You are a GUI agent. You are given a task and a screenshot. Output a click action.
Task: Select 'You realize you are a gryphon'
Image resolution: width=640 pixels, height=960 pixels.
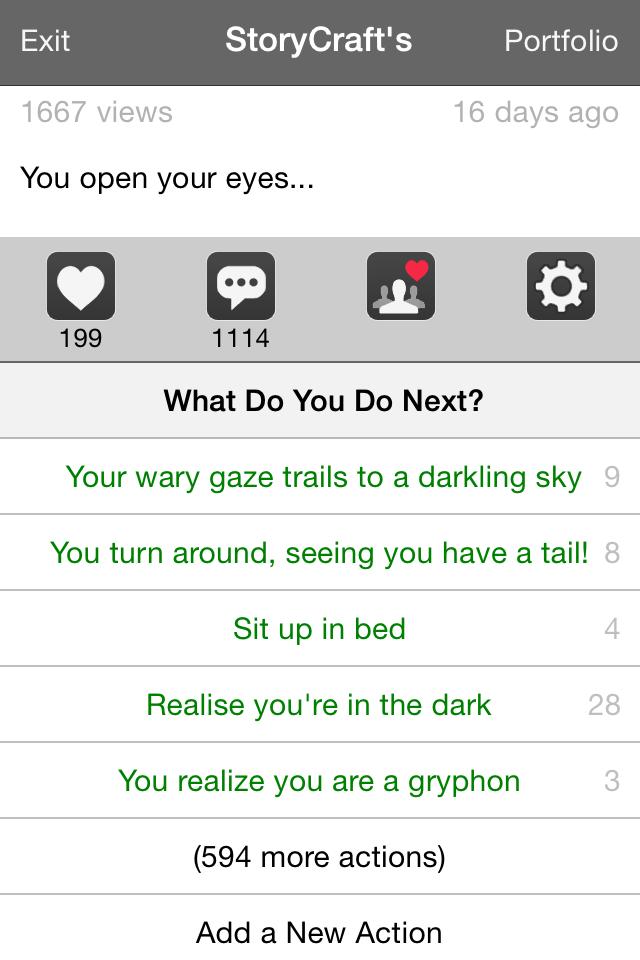tap(319, 781)
